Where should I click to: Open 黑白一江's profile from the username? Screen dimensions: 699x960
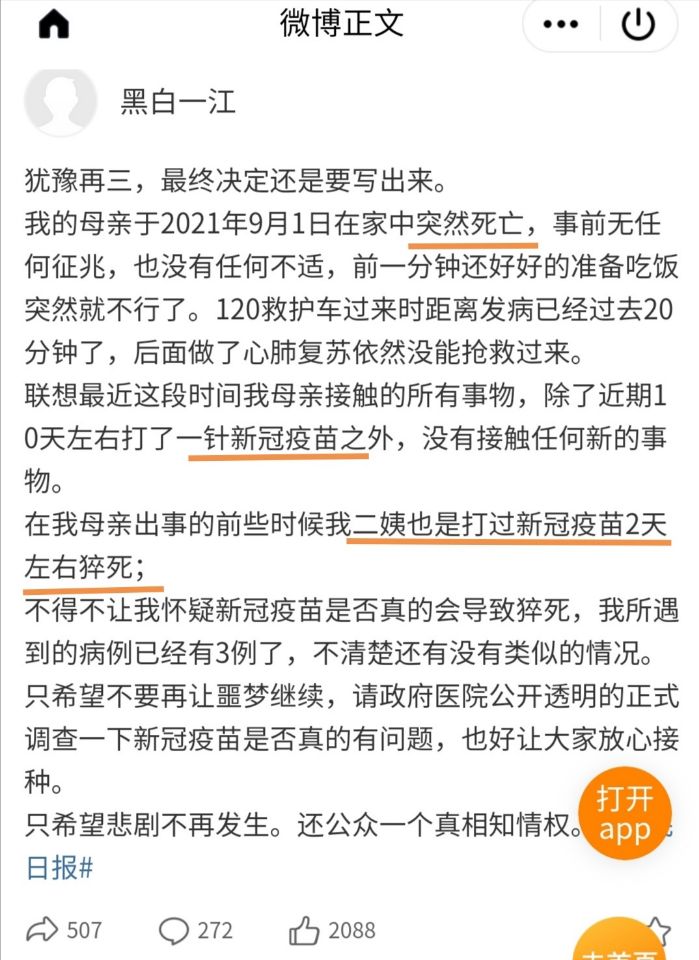[178, 103]
